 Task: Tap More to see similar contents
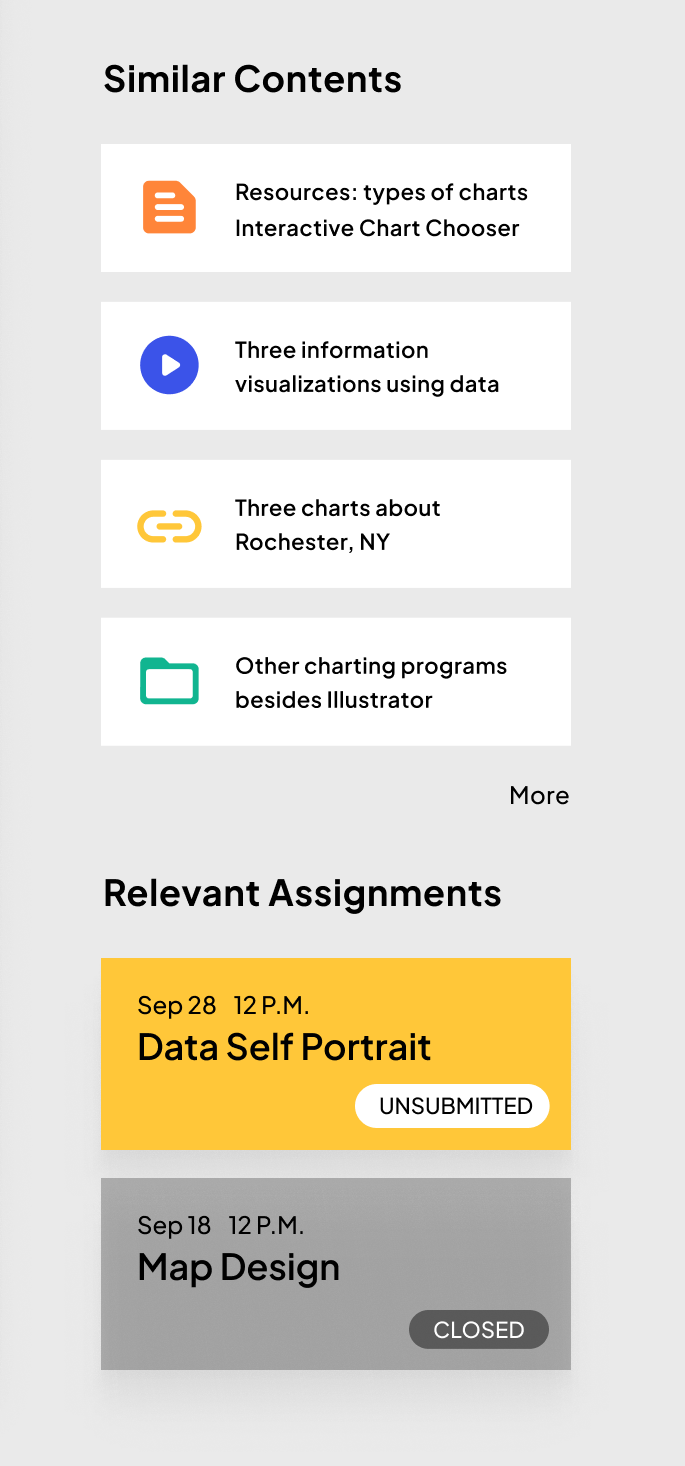tap(539, 796)
